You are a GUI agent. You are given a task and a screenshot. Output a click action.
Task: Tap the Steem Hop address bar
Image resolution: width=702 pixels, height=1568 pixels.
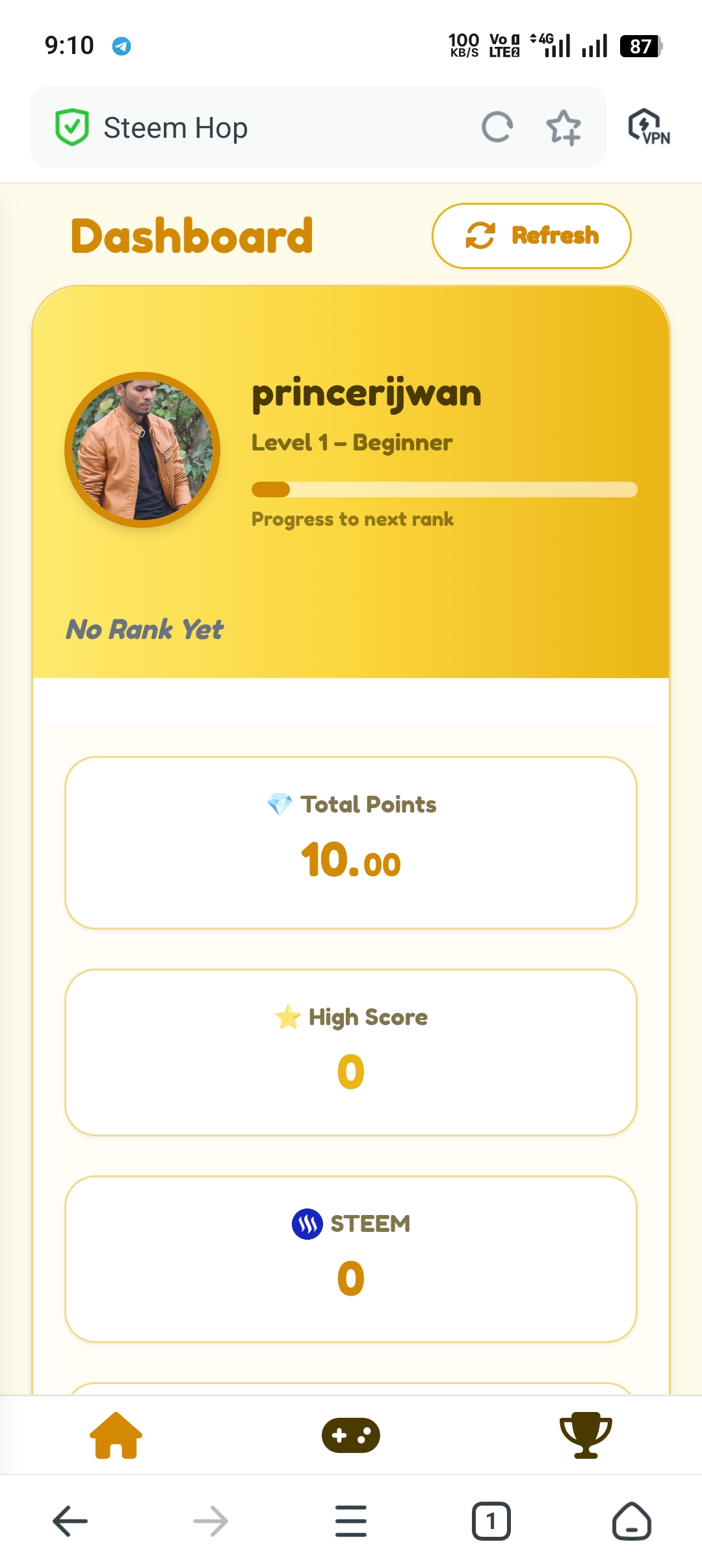click(x=260, y=127)
